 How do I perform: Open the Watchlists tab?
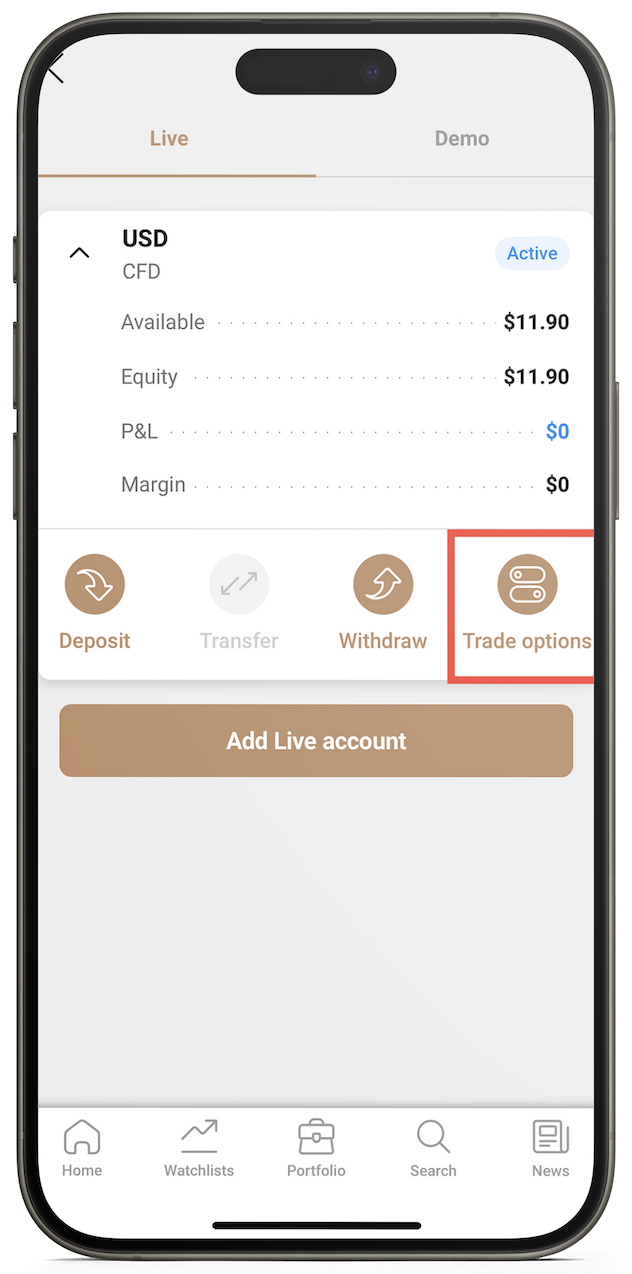tap(199, 1148)
